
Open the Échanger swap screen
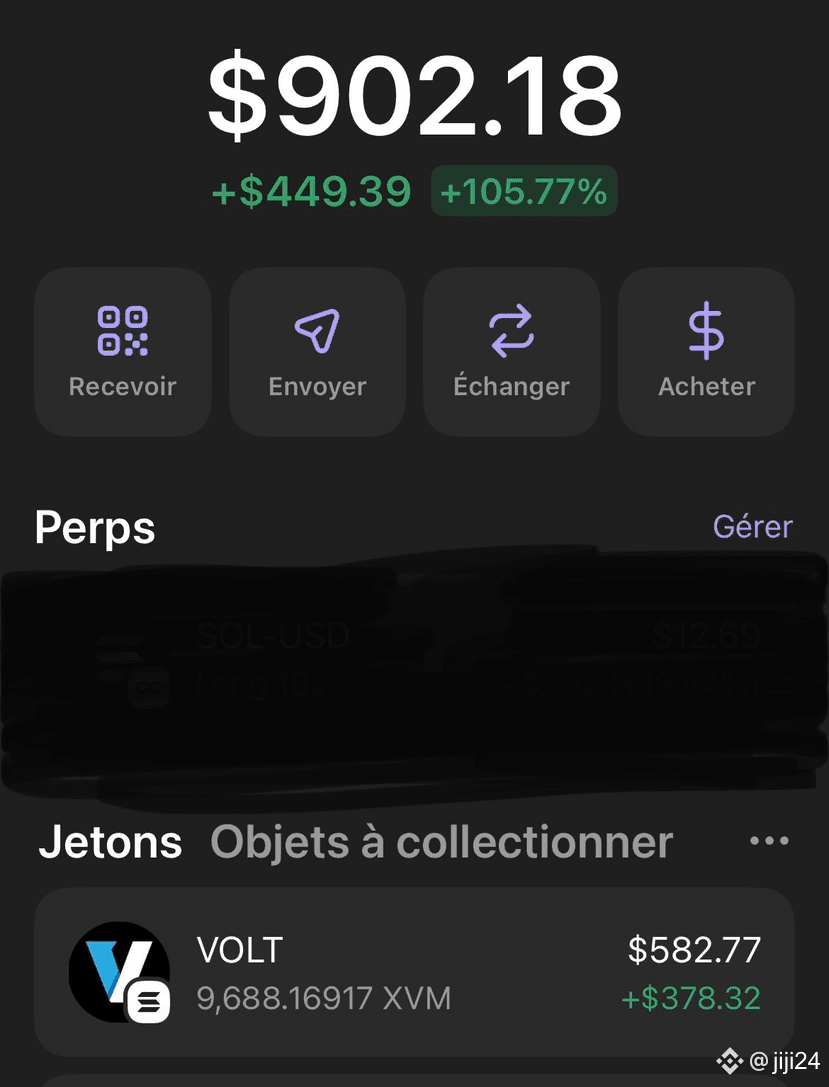(x=511, y=352)
